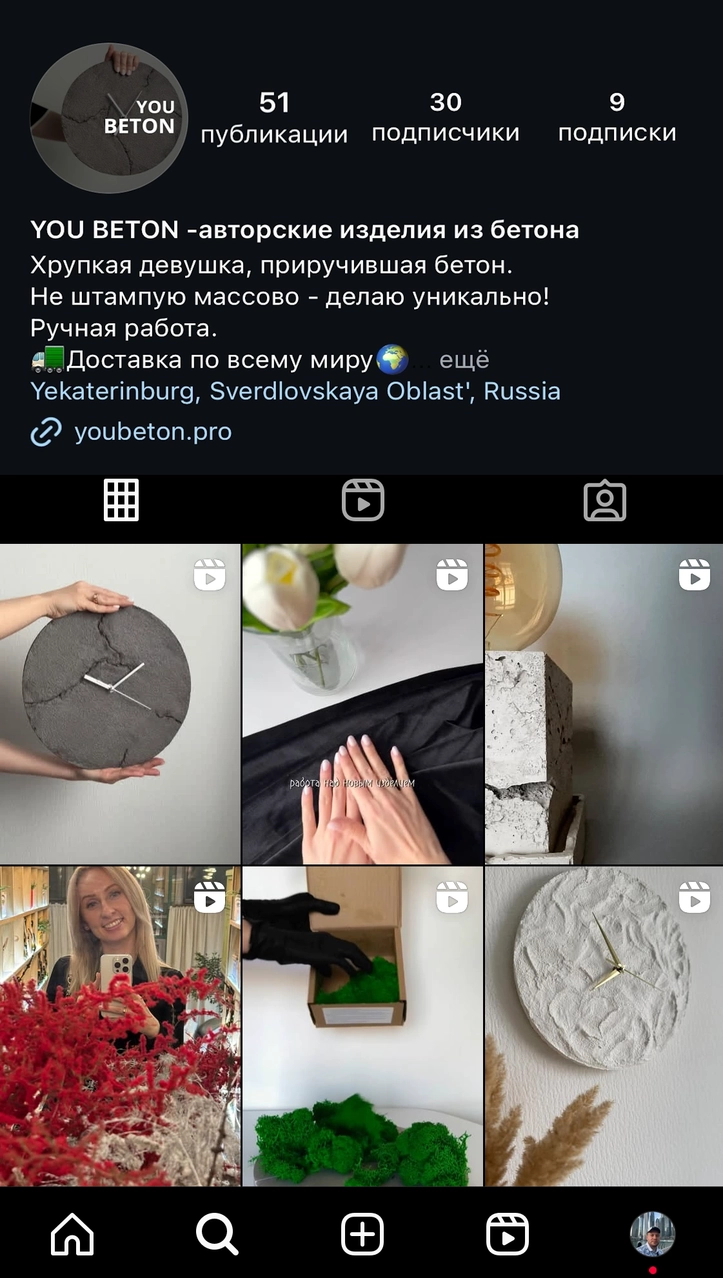The width and height of the screenshot is (723, 1278).
Task: Open the reel with green moss in the box
Action: click(362, 1026)
